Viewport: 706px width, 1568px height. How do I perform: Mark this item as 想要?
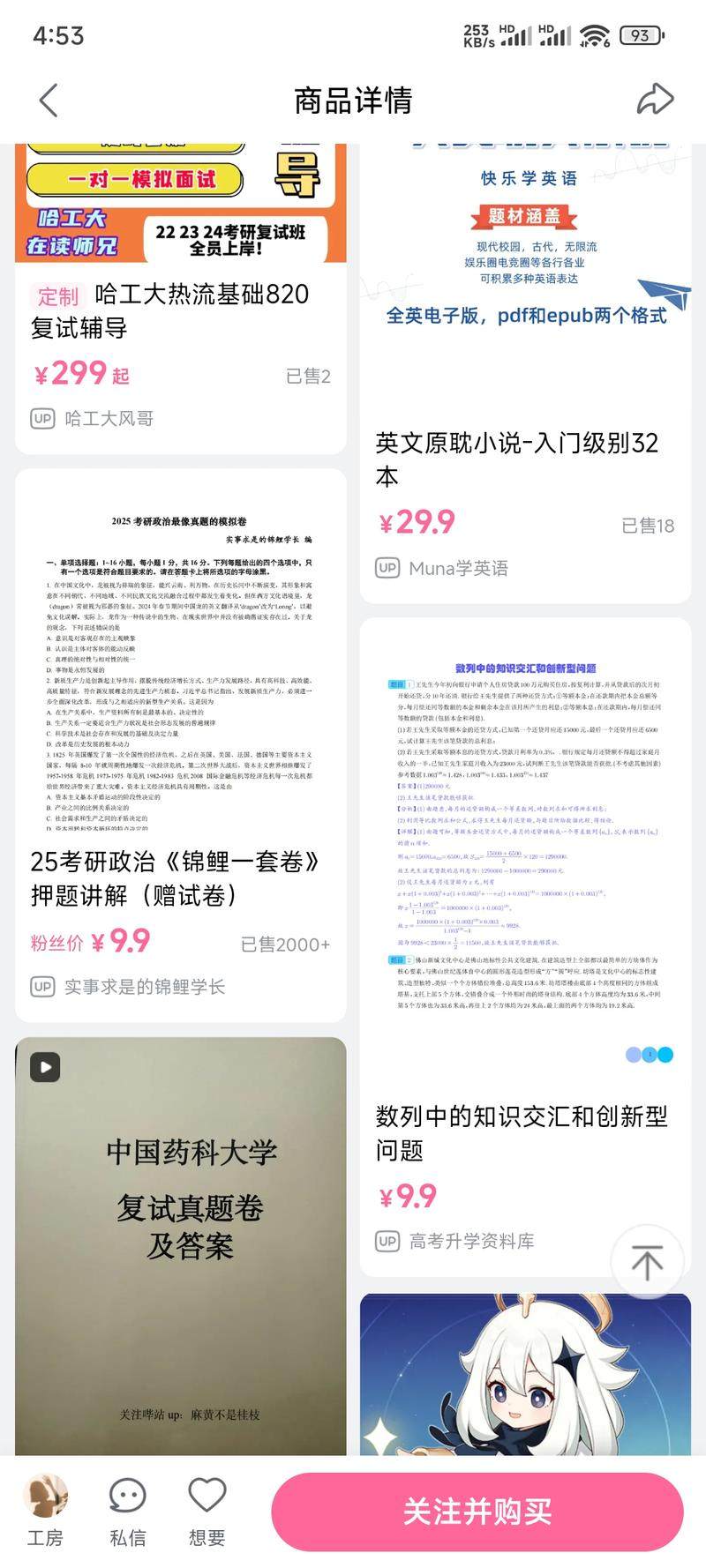click(207, 1511)
